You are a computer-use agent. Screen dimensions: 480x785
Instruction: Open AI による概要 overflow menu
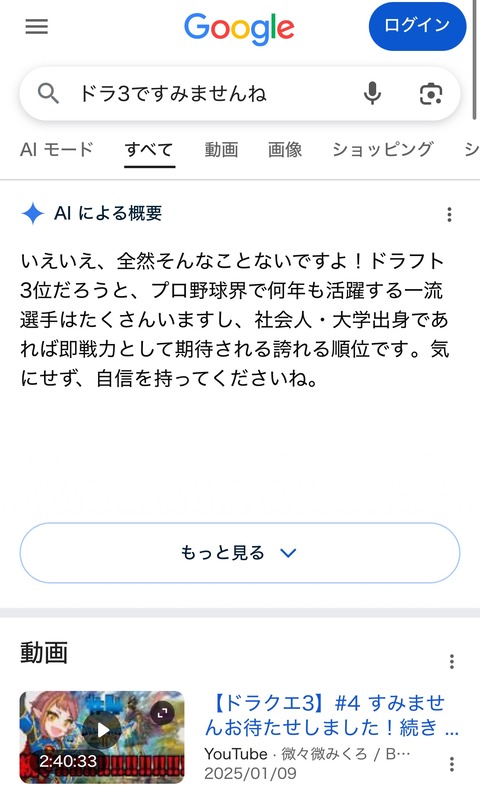(x=449, y=214)
